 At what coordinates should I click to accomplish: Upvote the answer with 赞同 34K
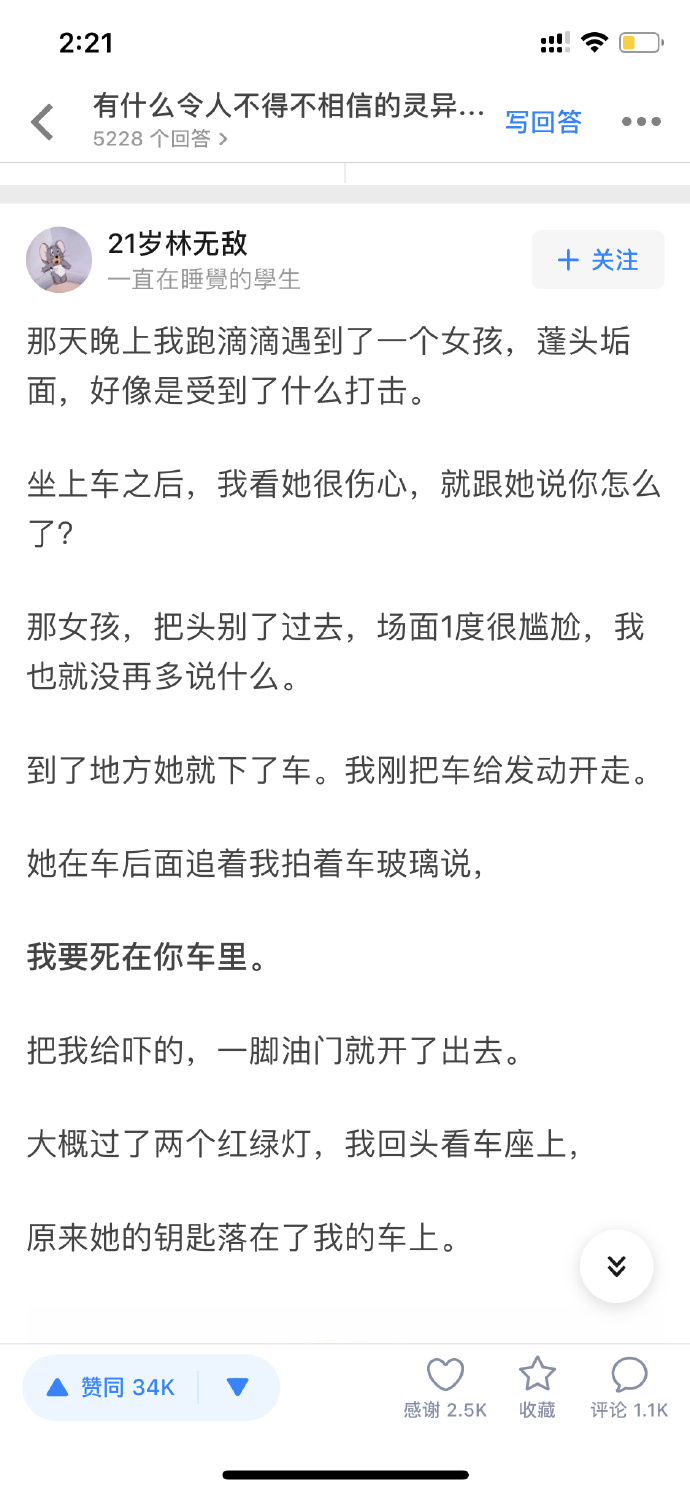111,1387
